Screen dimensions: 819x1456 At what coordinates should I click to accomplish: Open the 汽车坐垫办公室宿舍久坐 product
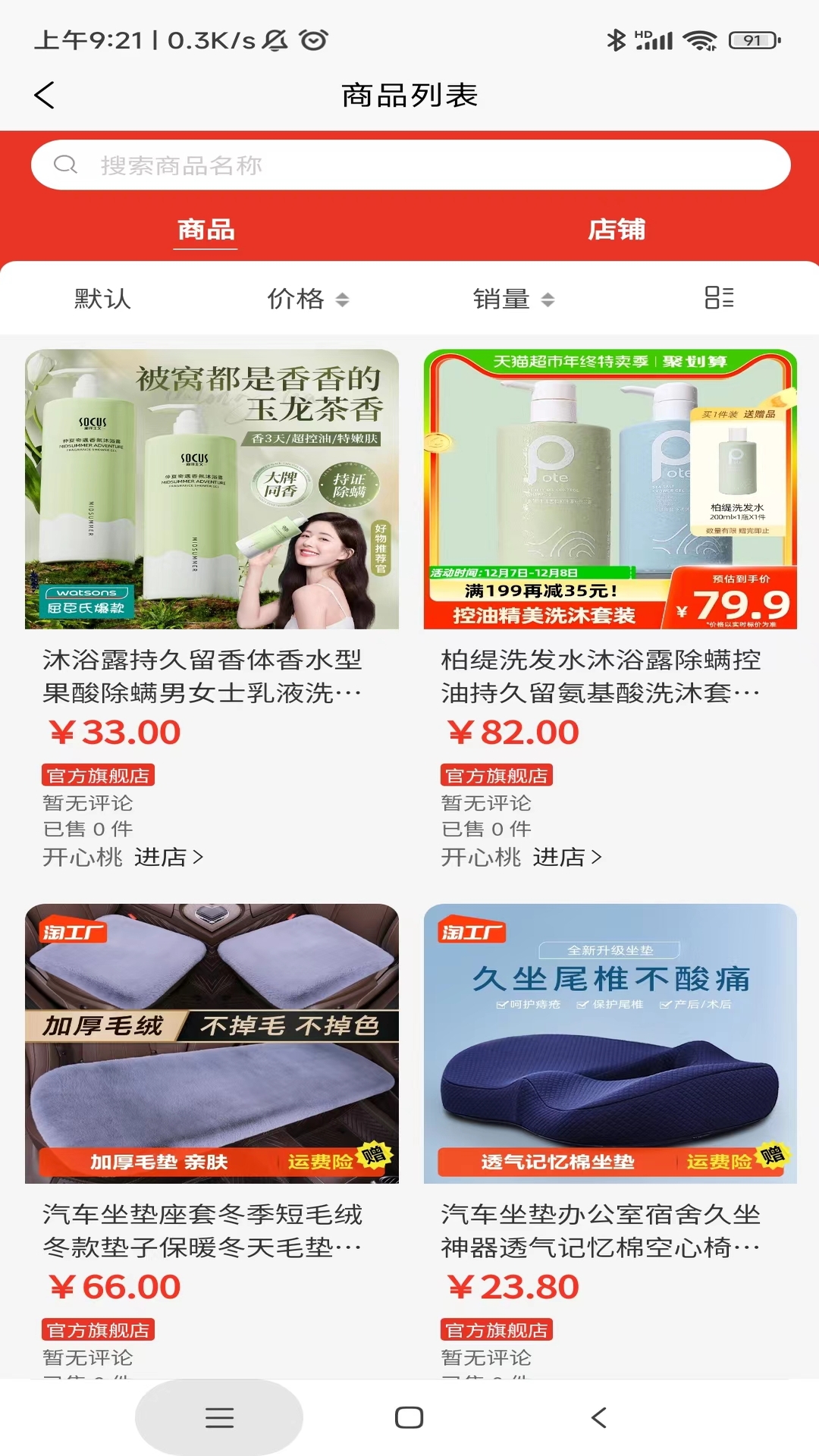pyautogui.click(x=610, y=1043)
